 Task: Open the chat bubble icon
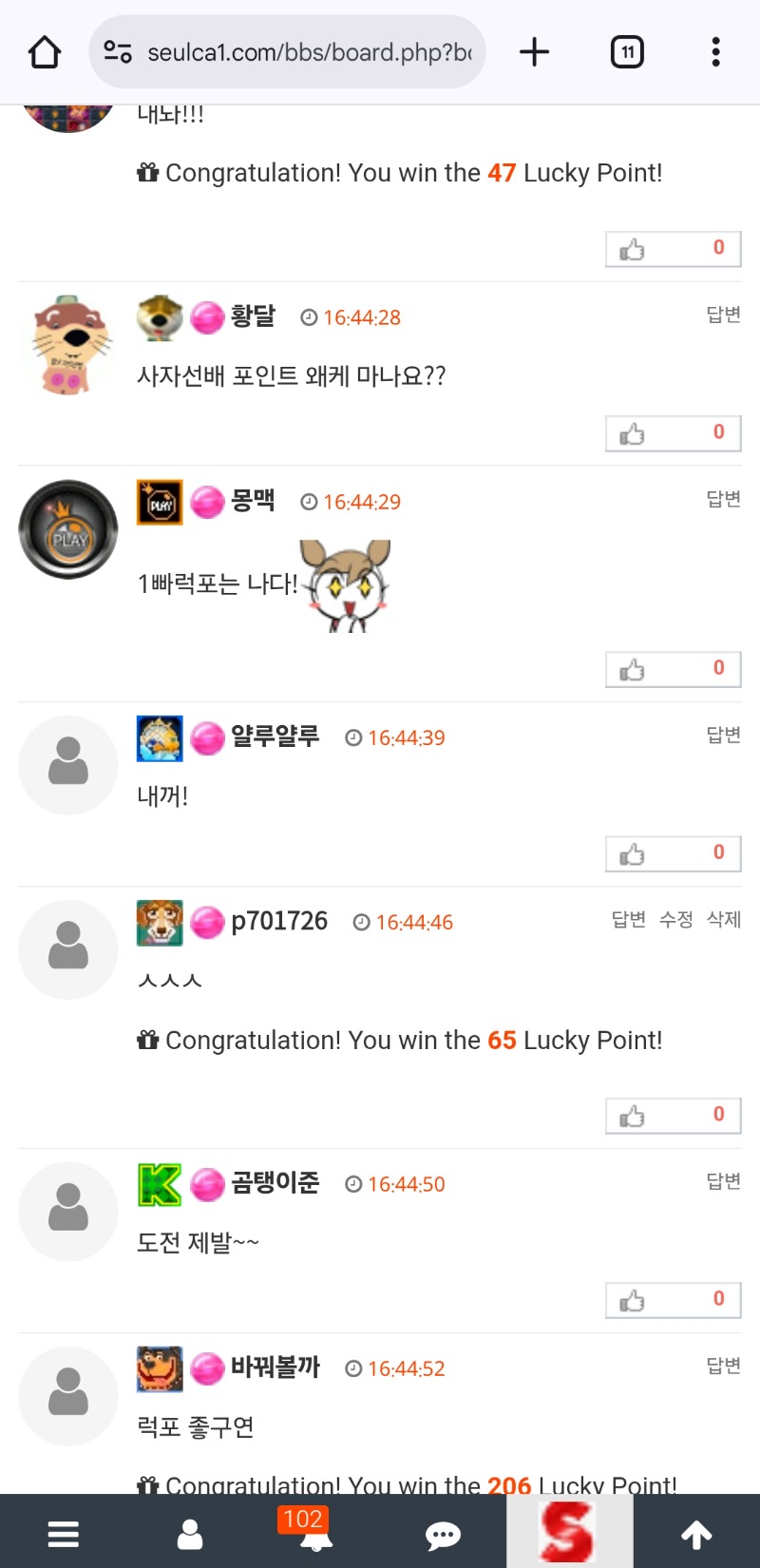point(443,1535)
